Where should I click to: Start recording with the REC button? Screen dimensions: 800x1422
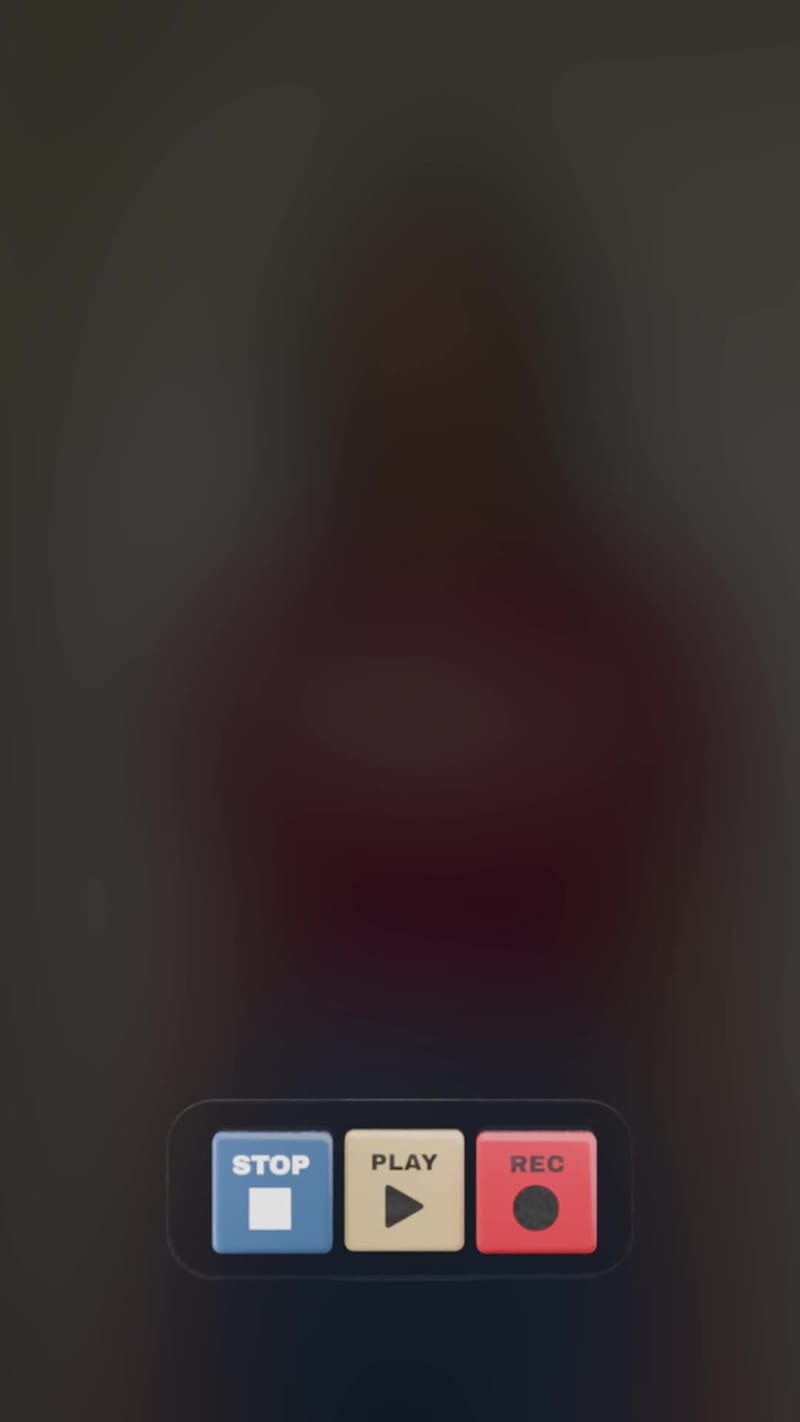(536, 1191)
